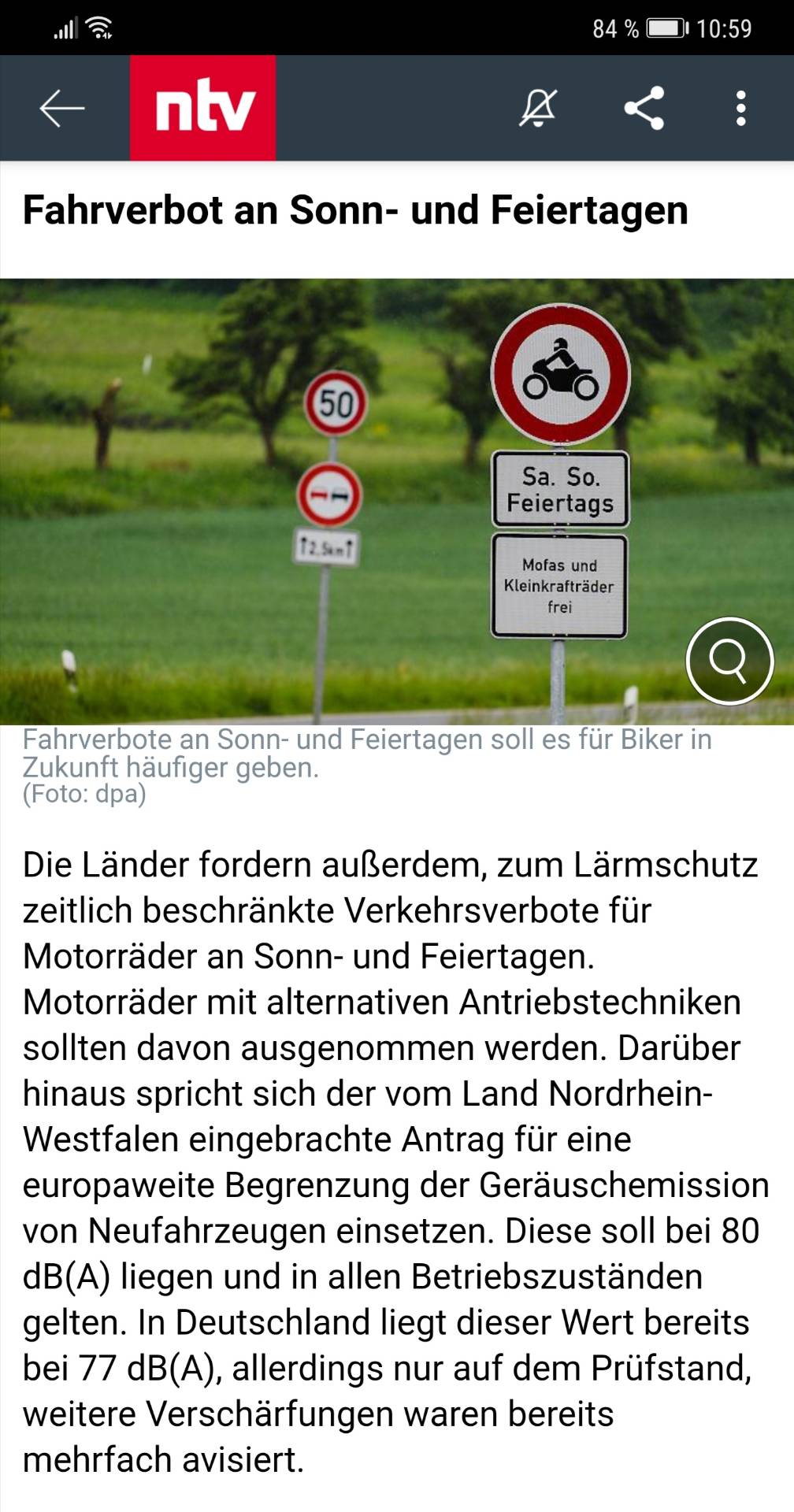Screen dimensions: 794x1512
Task: Go back using the arrow
Action: pos(61,109)
